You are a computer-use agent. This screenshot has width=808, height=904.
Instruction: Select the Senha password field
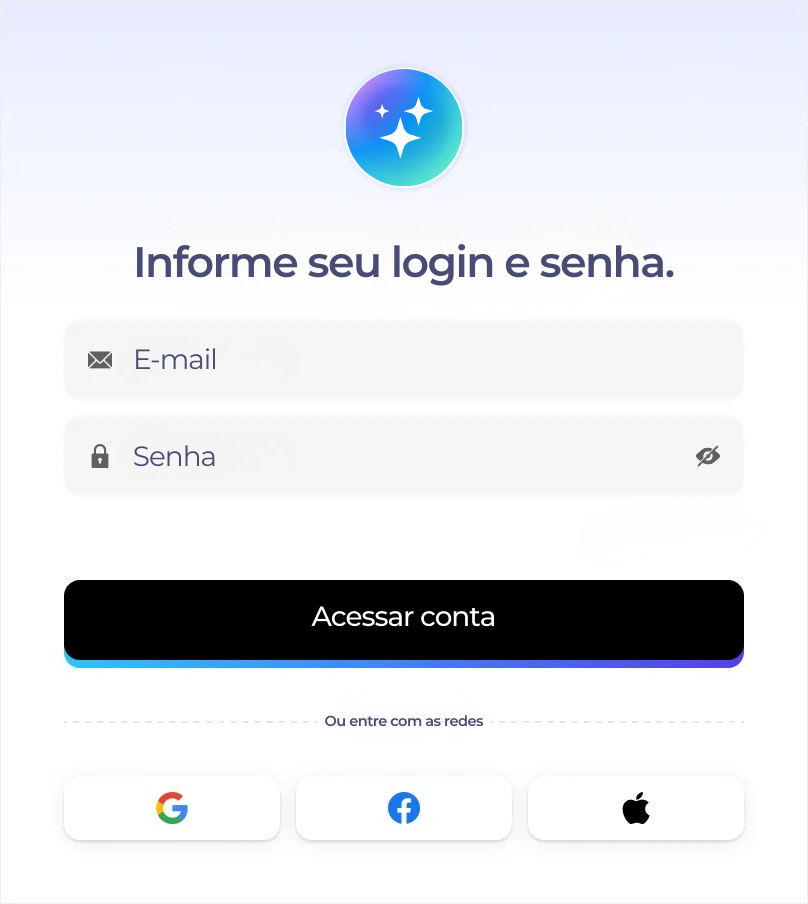[x=400, y=457]
